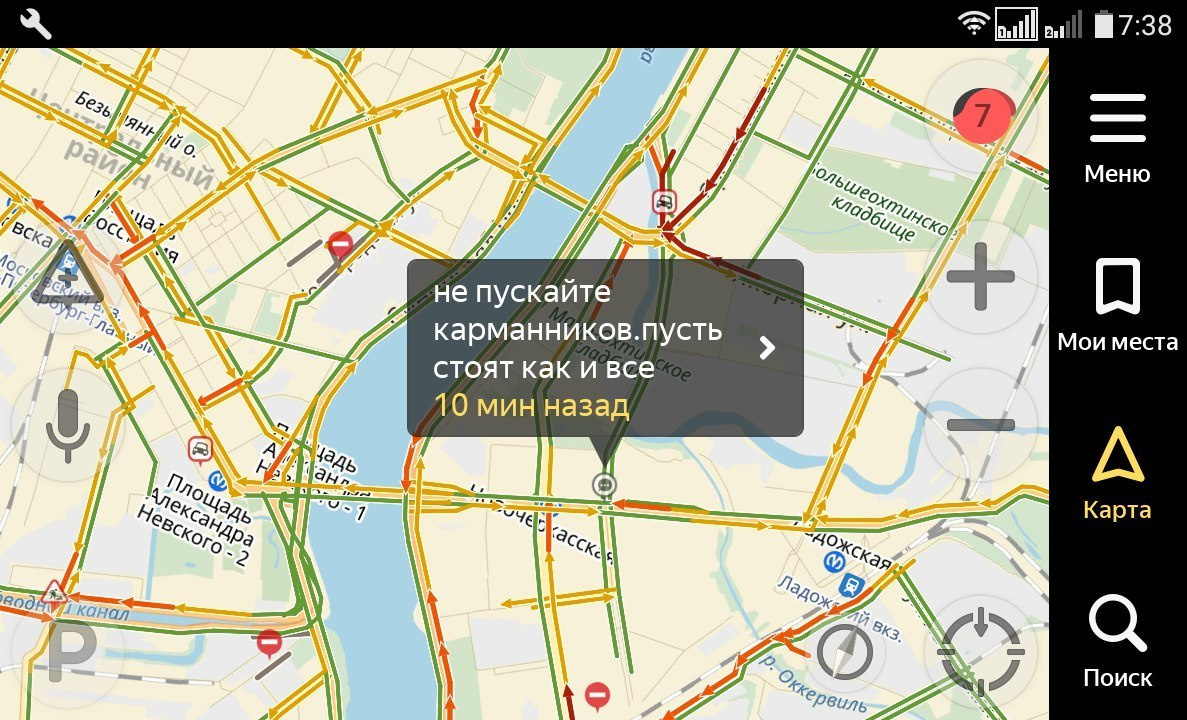Tap the traffic level 7 indicator
The image size is (1187, 720).
[x=982, y=116]
